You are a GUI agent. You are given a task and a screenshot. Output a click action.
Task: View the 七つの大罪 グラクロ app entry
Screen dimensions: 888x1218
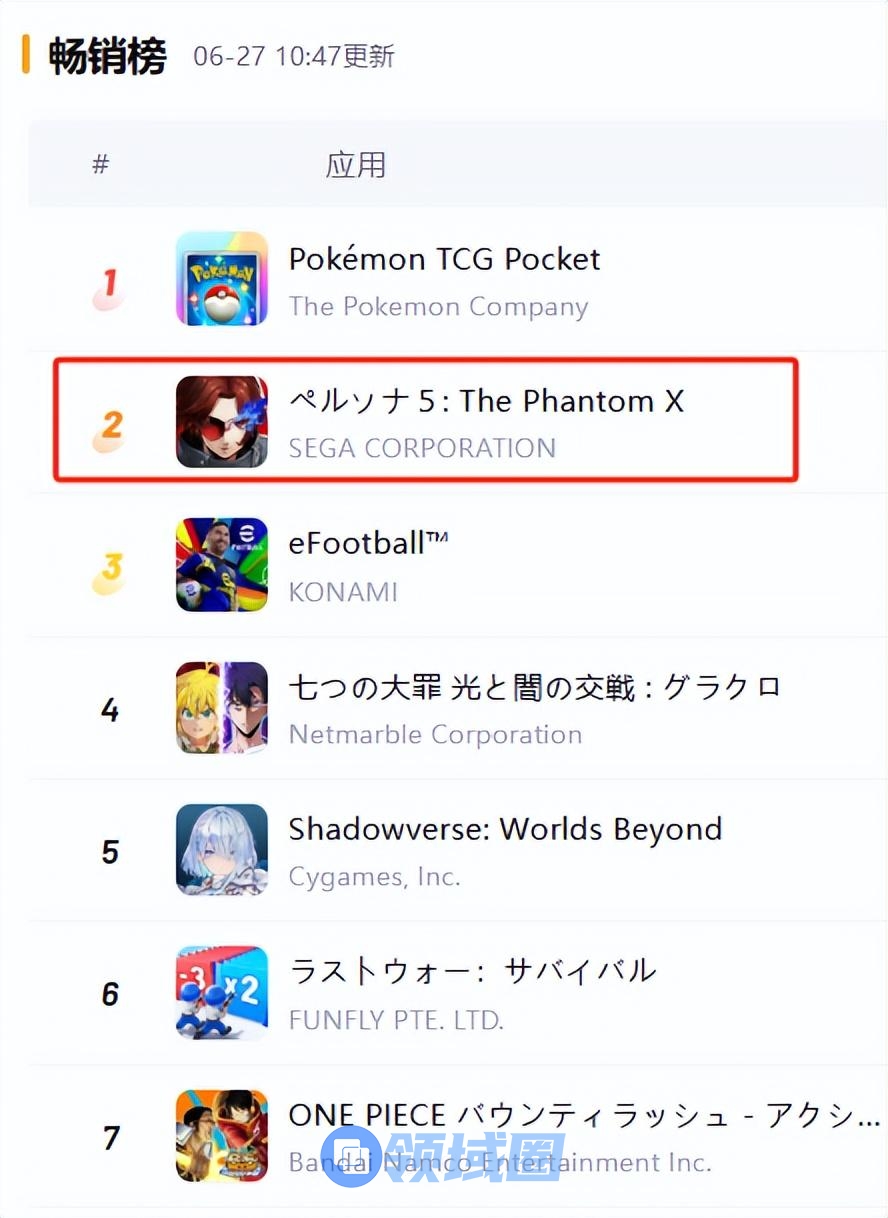click(x=534, y=688)
